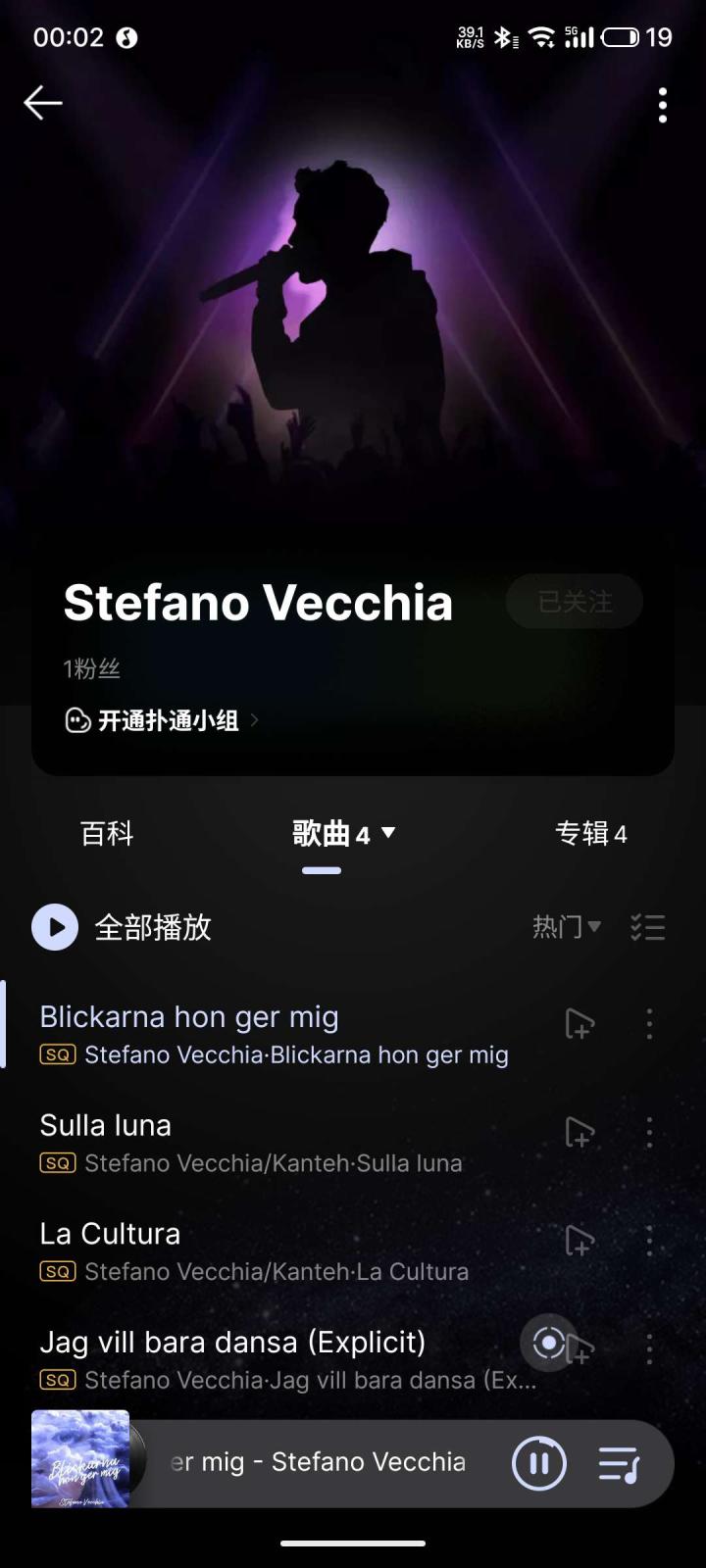Tap the 已关注 follow button
The width and height of the screenshot is (706, 1568).
pos(575,601)
